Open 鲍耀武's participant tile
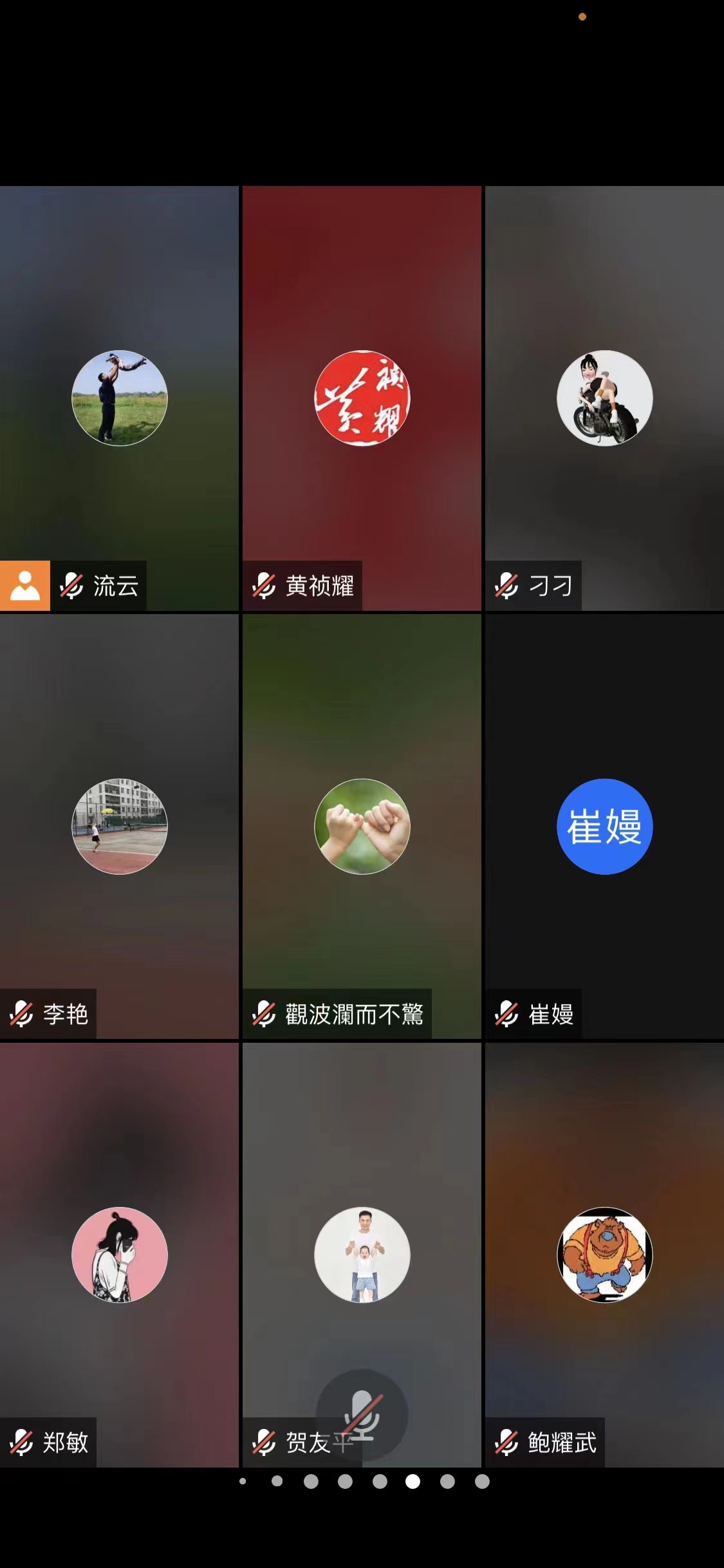The image size is (724, 1568). pos(604,1254)
